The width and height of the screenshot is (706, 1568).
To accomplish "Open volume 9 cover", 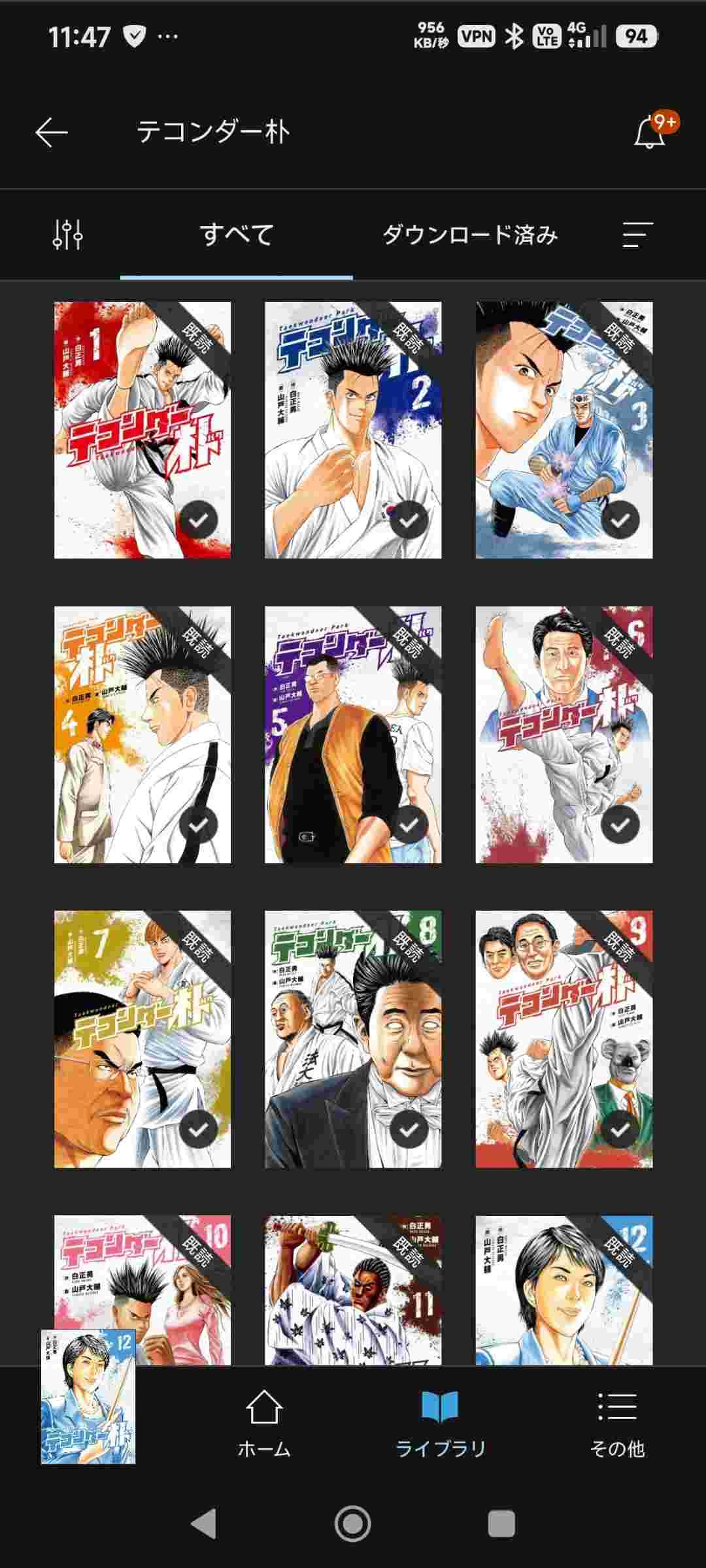I will (x=563, y=1039).
